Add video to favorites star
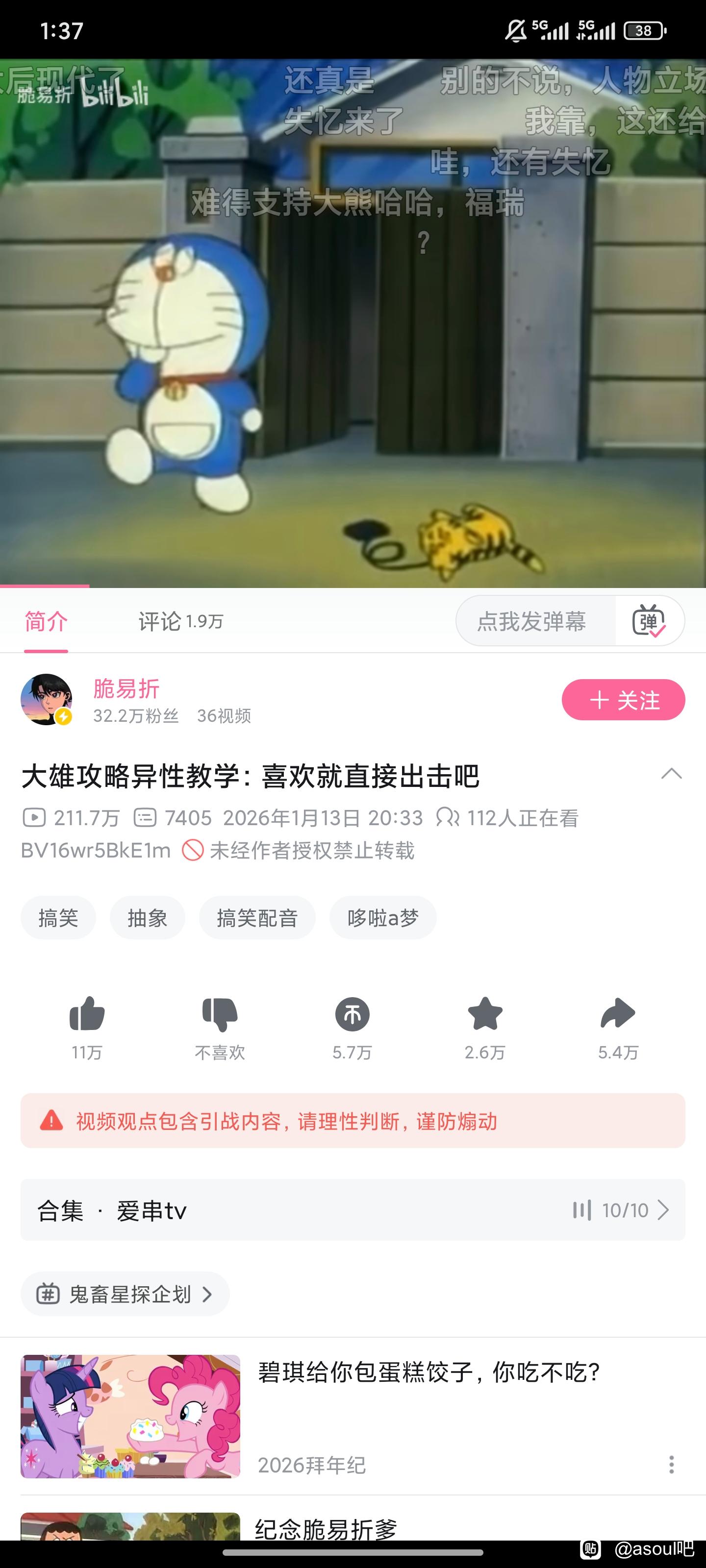This screenshot has height=1568, width=706. click(x=485, y=1015)
